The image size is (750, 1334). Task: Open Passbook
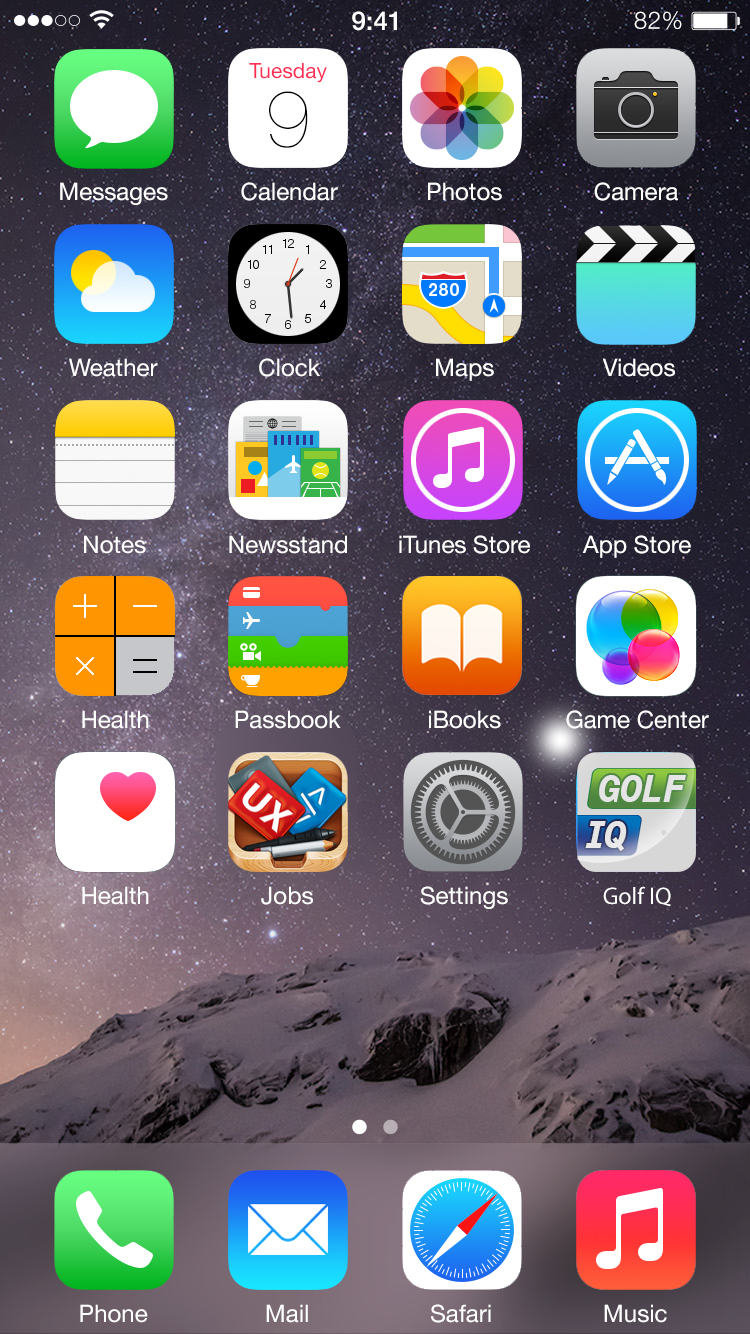[288, 636]
